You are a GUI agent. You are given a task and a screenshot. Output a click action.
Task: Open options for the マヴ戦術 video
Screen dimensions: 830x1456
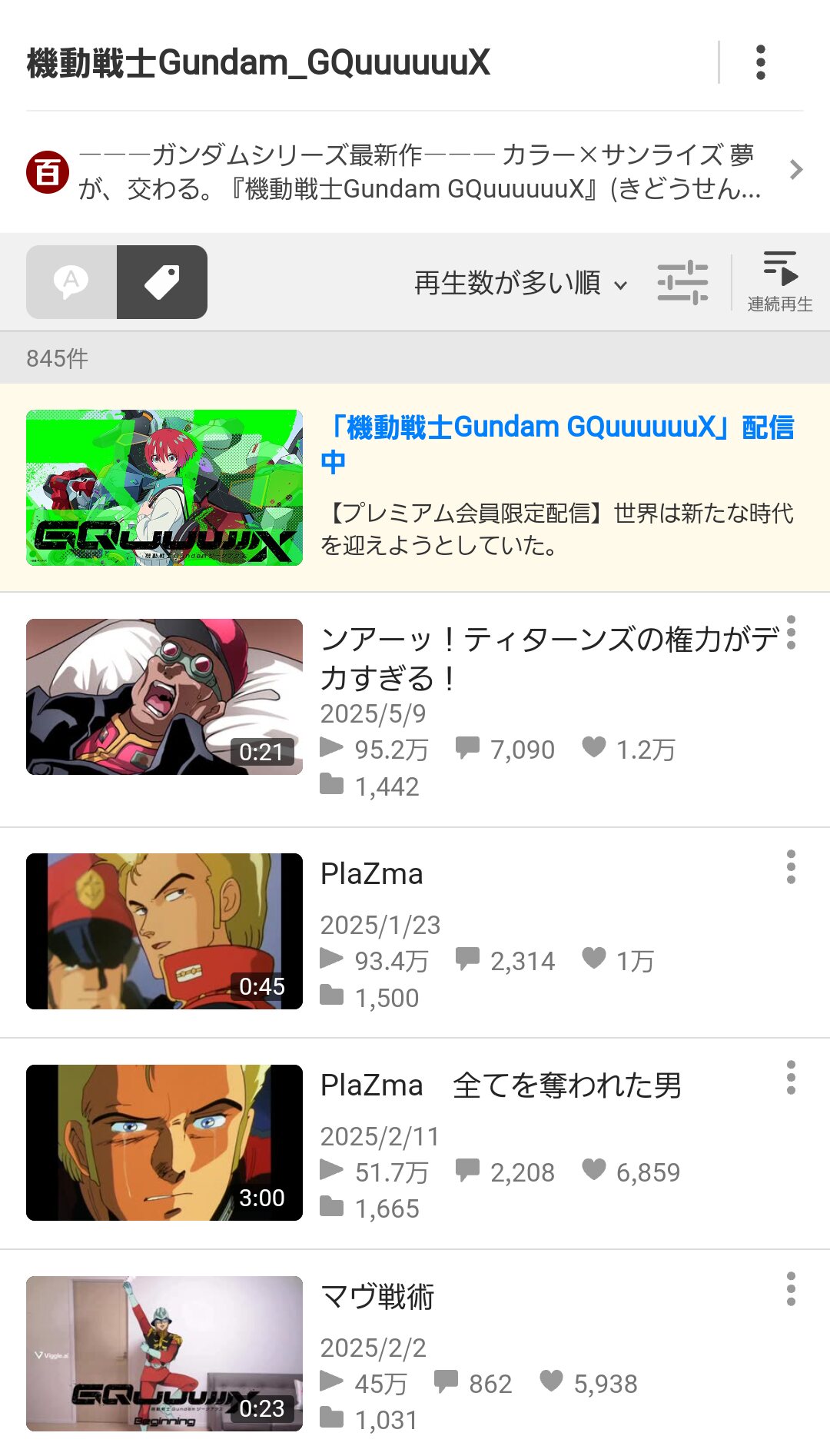(x=791, y=1289)
